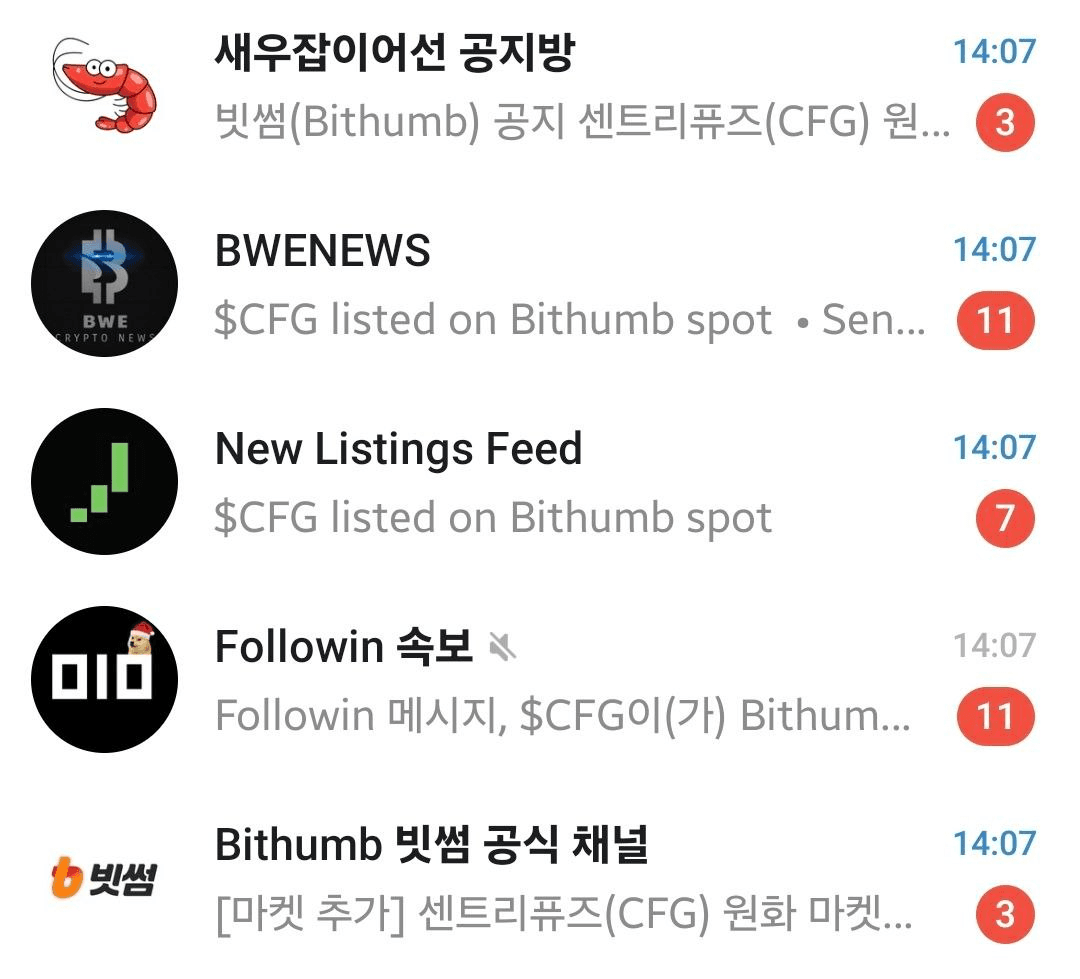Open the Bithumb 빗썸 공식 채널 chat
1080x979 pixels.
(x=540, y=878)
